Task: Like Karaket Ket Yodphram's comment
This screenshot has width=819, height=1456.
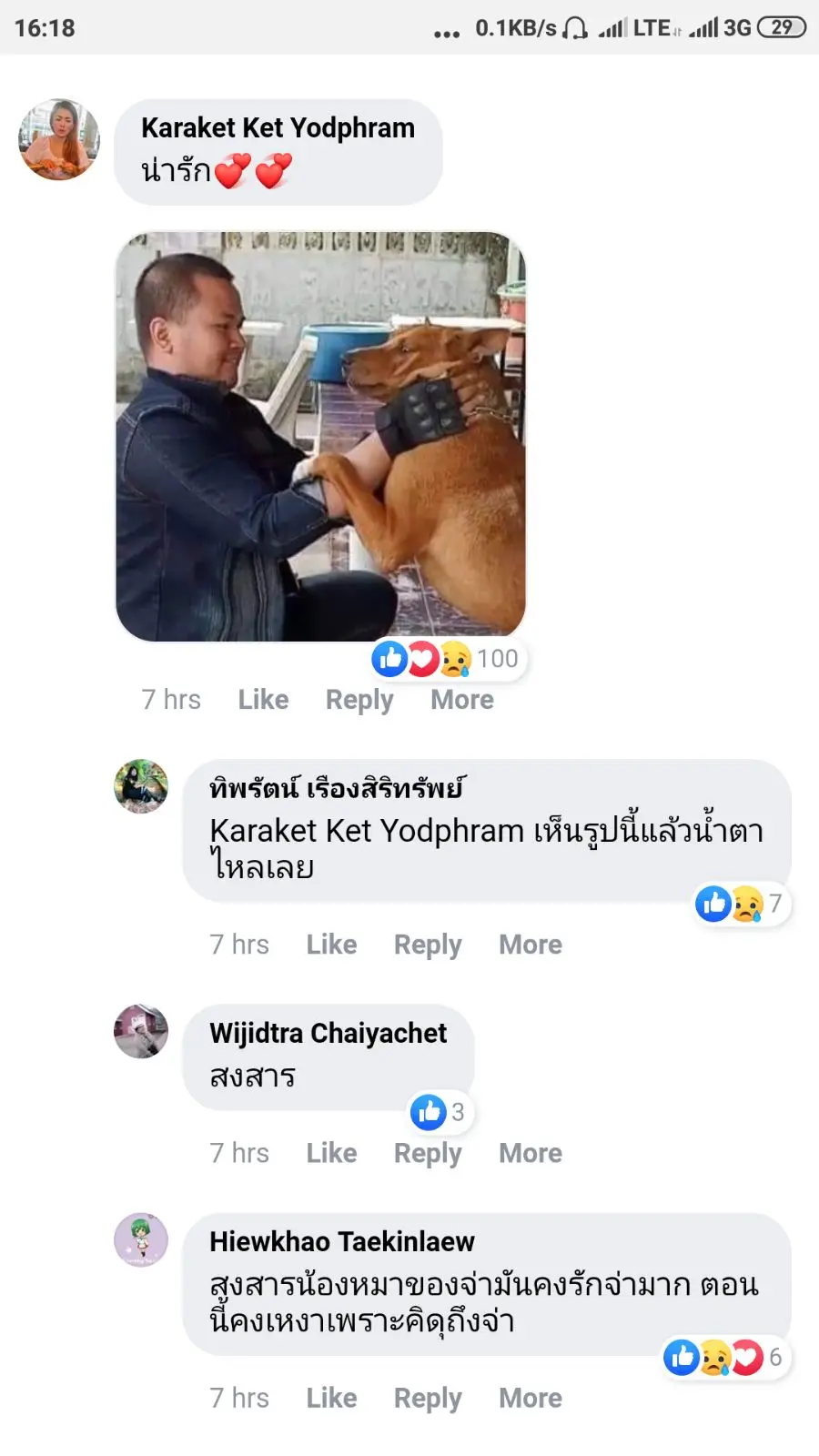Action: click(263, 699)
